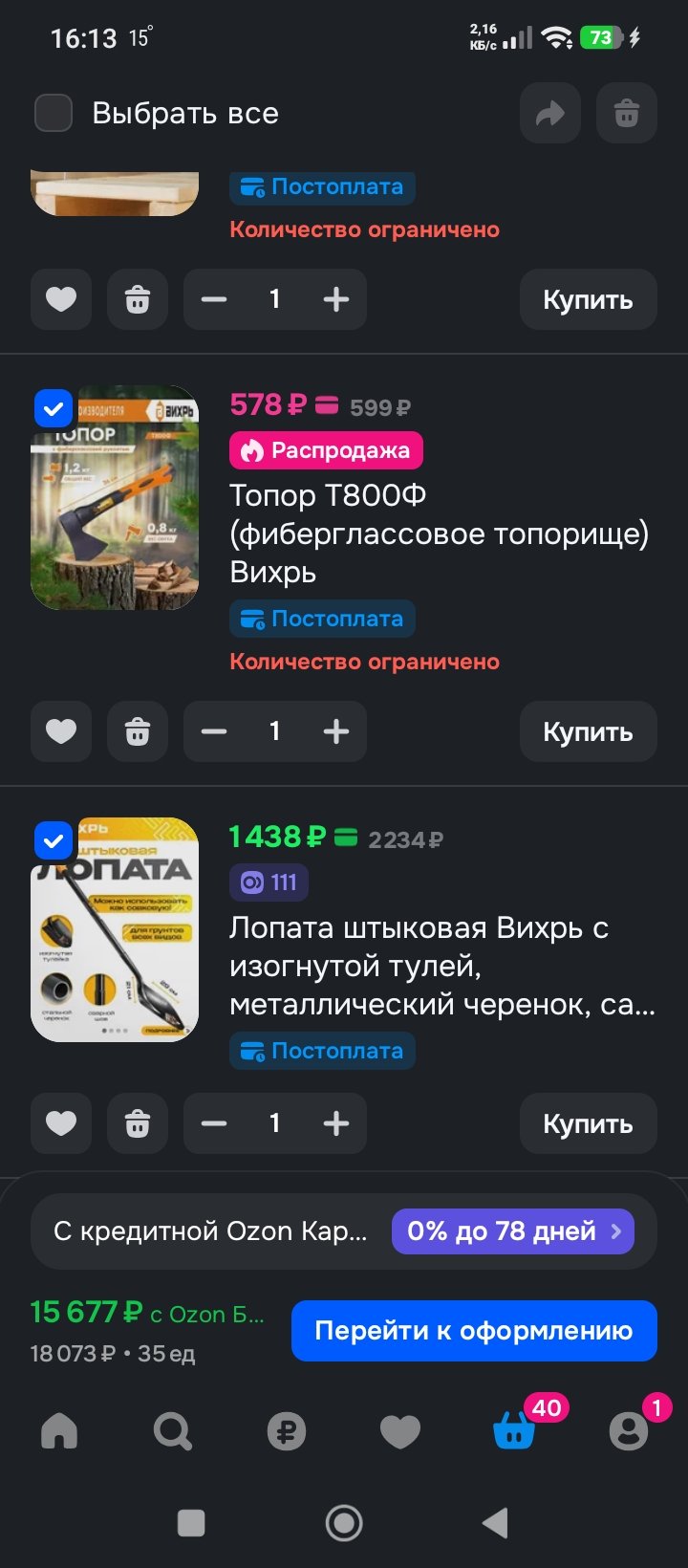Uncheck the Лопата штыковая item checkbox
This screenshot has height=1568, width=688.
[54, 841]
